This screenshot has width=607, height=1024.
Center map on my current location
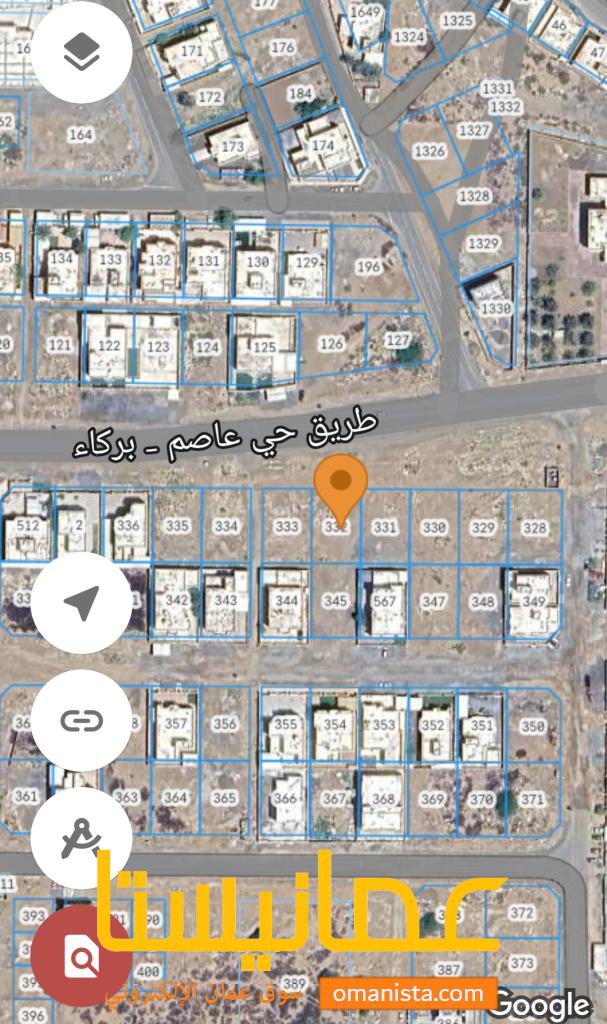pos(81,603)
